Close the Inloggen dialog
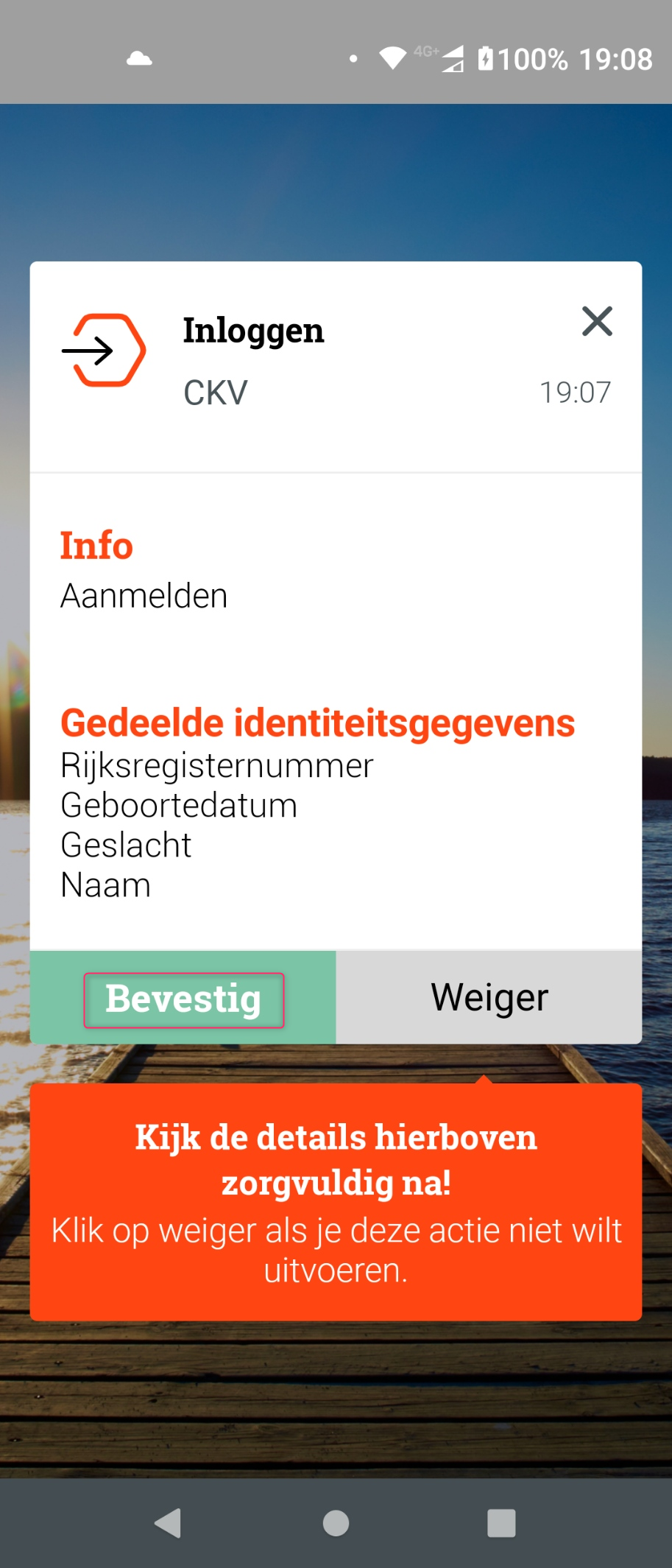 [x=597, y=322]
